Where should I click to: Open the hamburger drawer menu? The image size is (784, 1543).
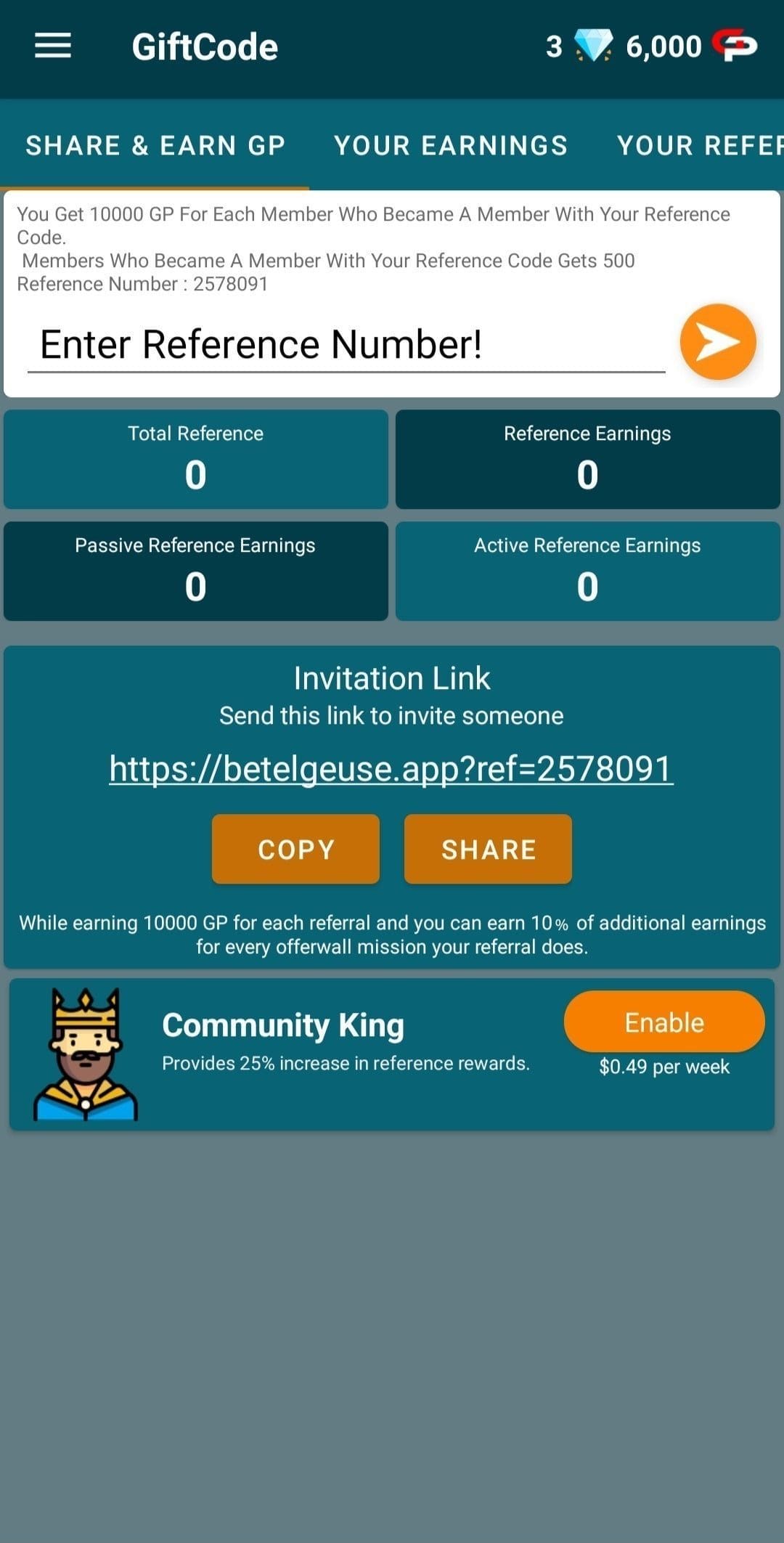click(53, 46)
